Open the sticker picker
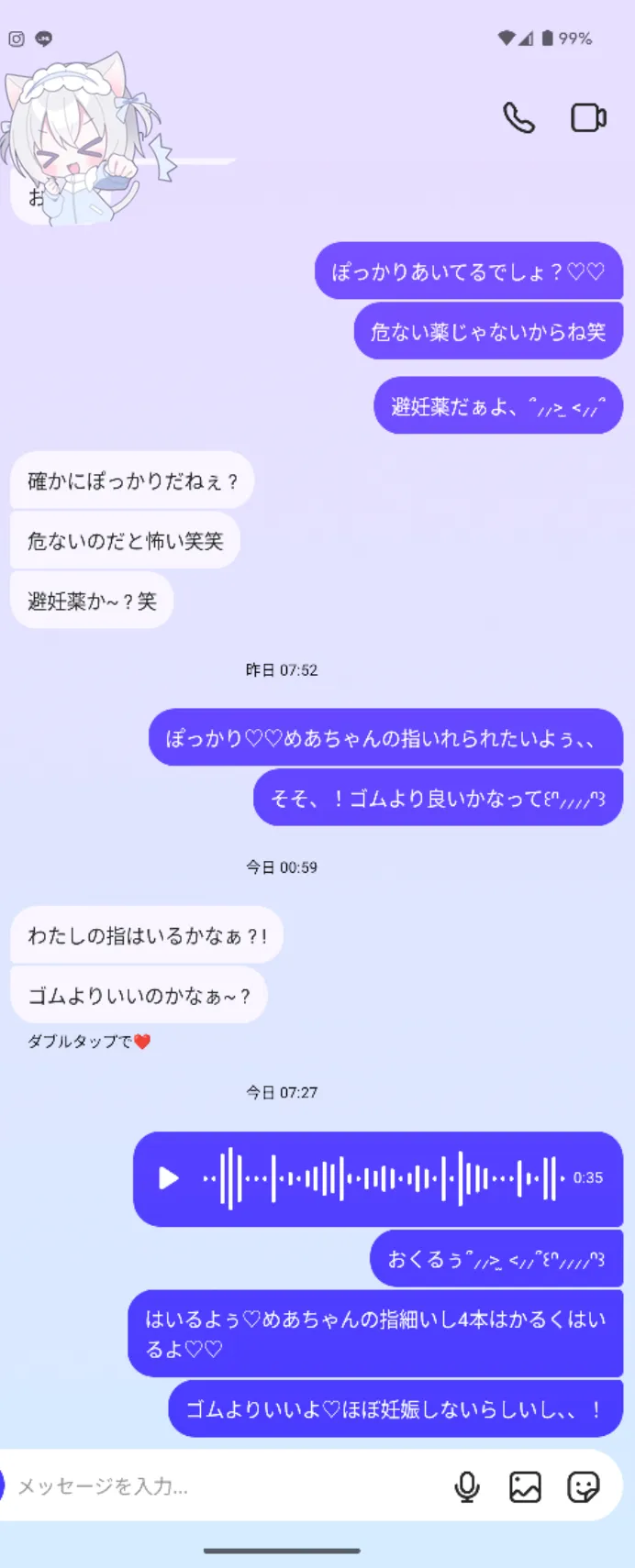 pos(583,1486)
